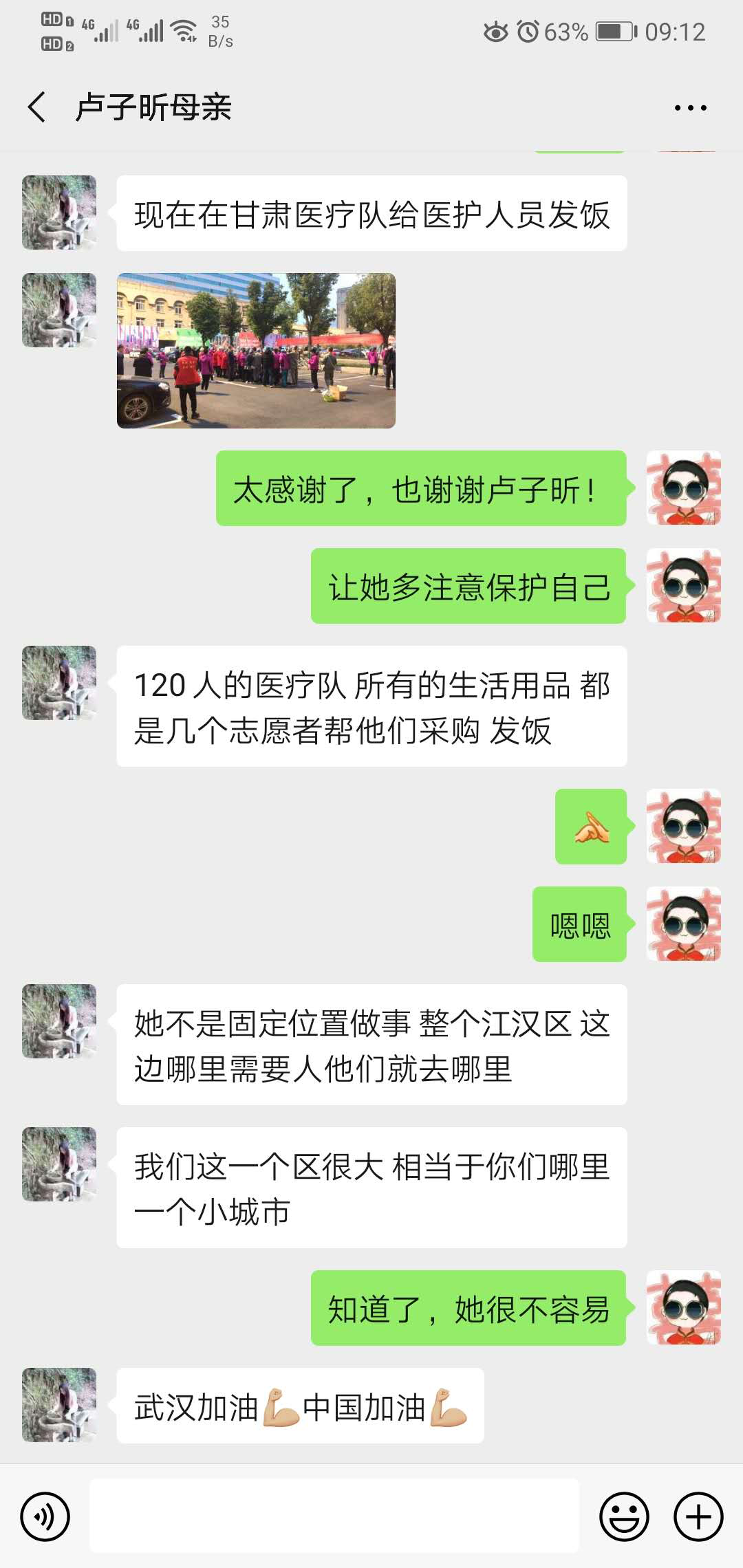The image size is (743, 1568).
Task: Focus the message text field
Action: click(x=334, y=1516)
